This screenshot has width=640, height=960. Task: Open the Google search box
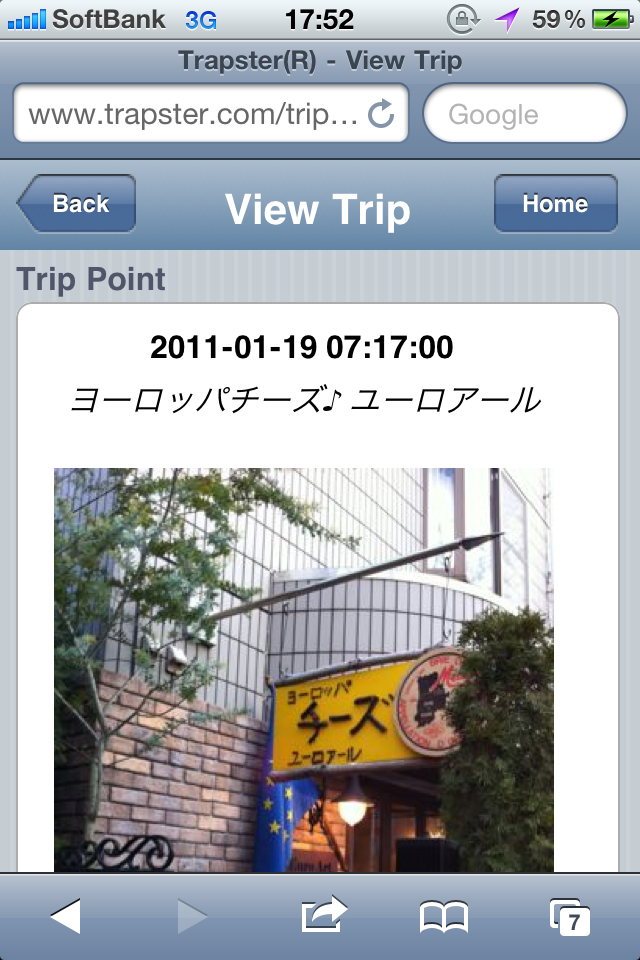point(524,115)
